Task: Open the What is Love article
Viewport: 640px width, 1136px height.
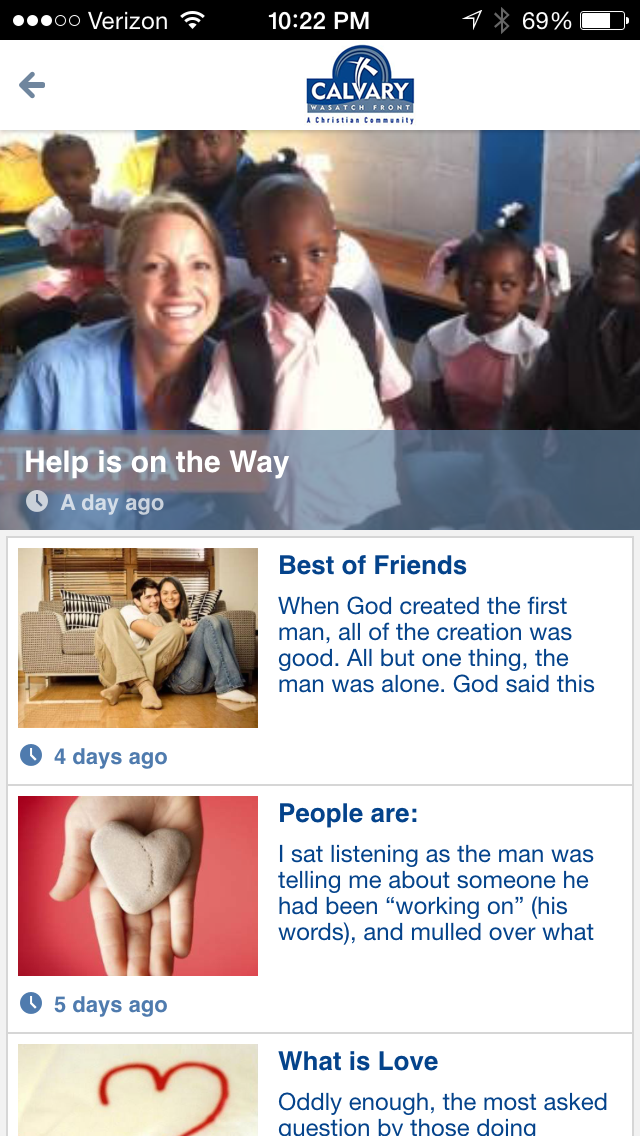Action: coord(357,1062)
